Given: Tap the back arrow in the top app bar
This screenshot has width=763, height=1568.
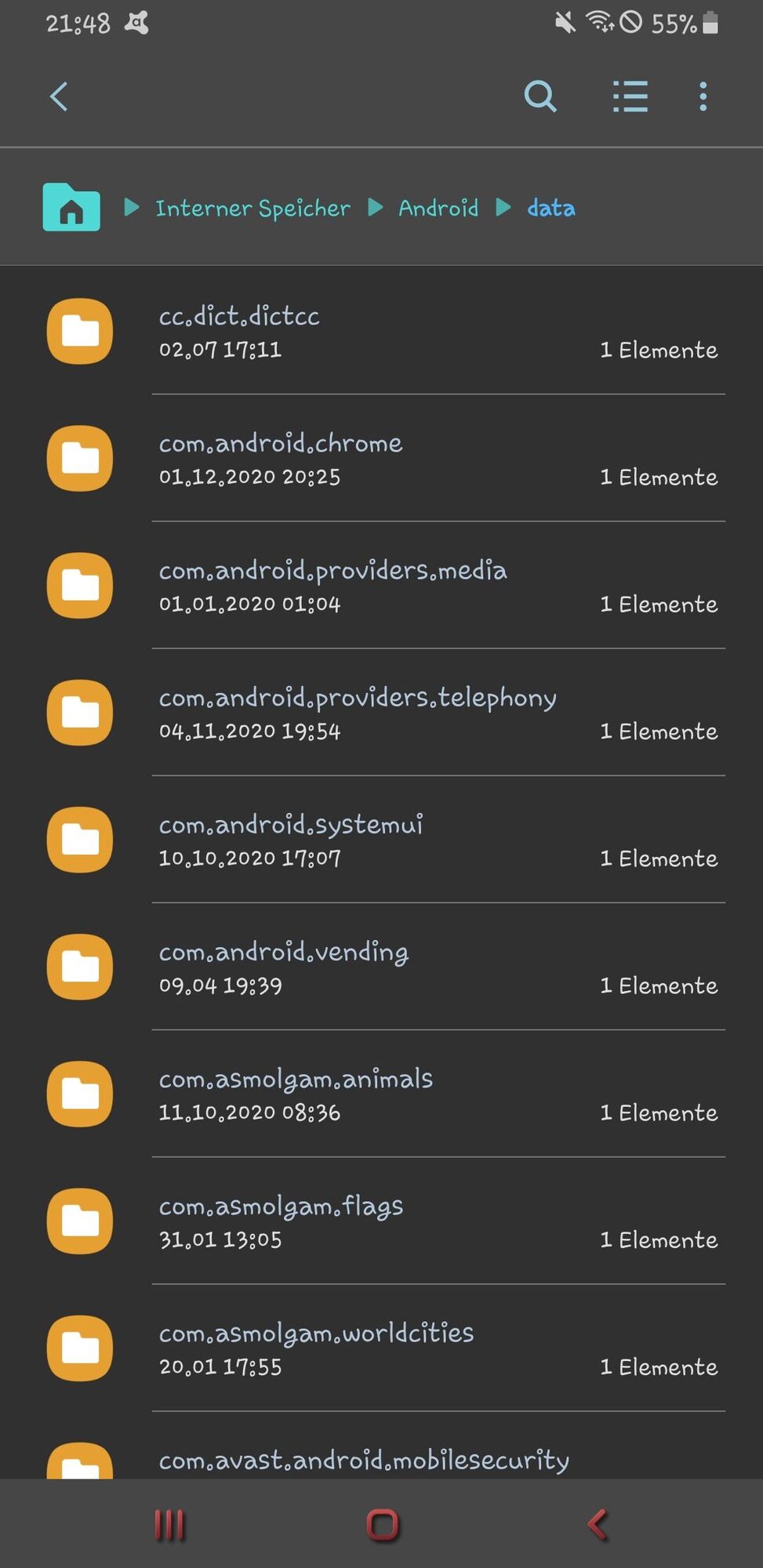Looking at the screenshot, I should click(59, 96).
